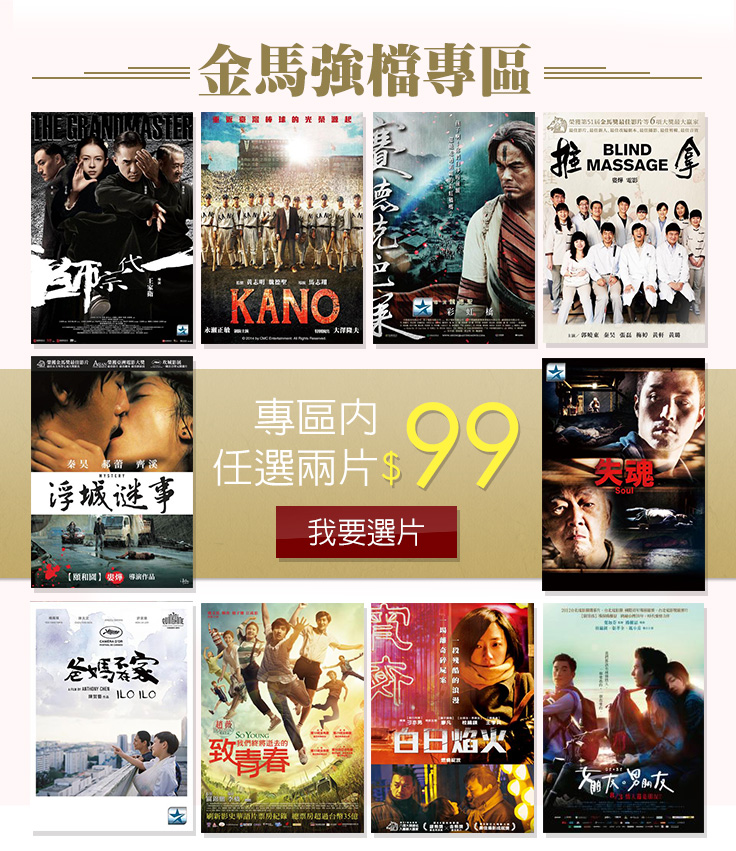Click the blue logo on 失魂 poster
The height and width of the screenshot is (851, 736).
pyautogui.click(x=555, y=370)
